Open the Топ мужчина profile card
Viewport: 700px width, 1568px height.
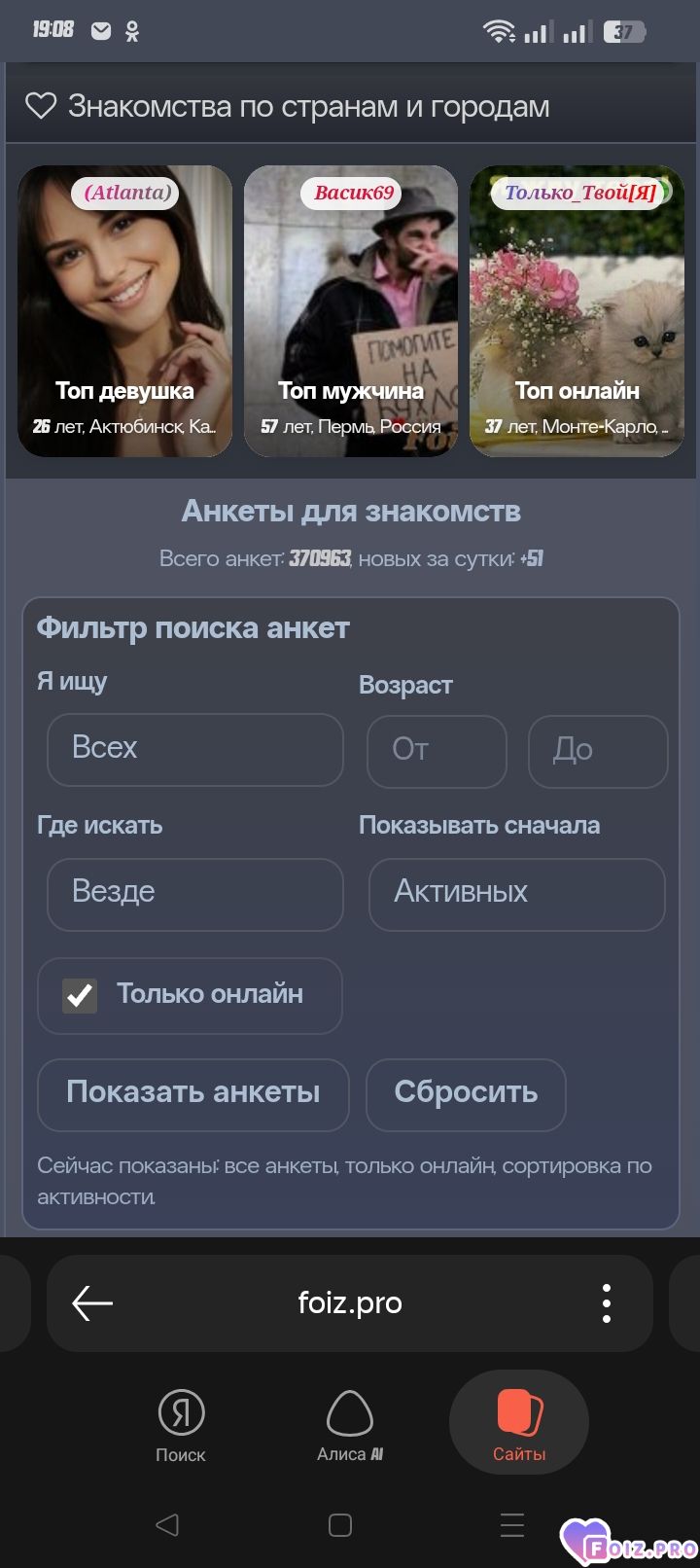tap(350, 311)
